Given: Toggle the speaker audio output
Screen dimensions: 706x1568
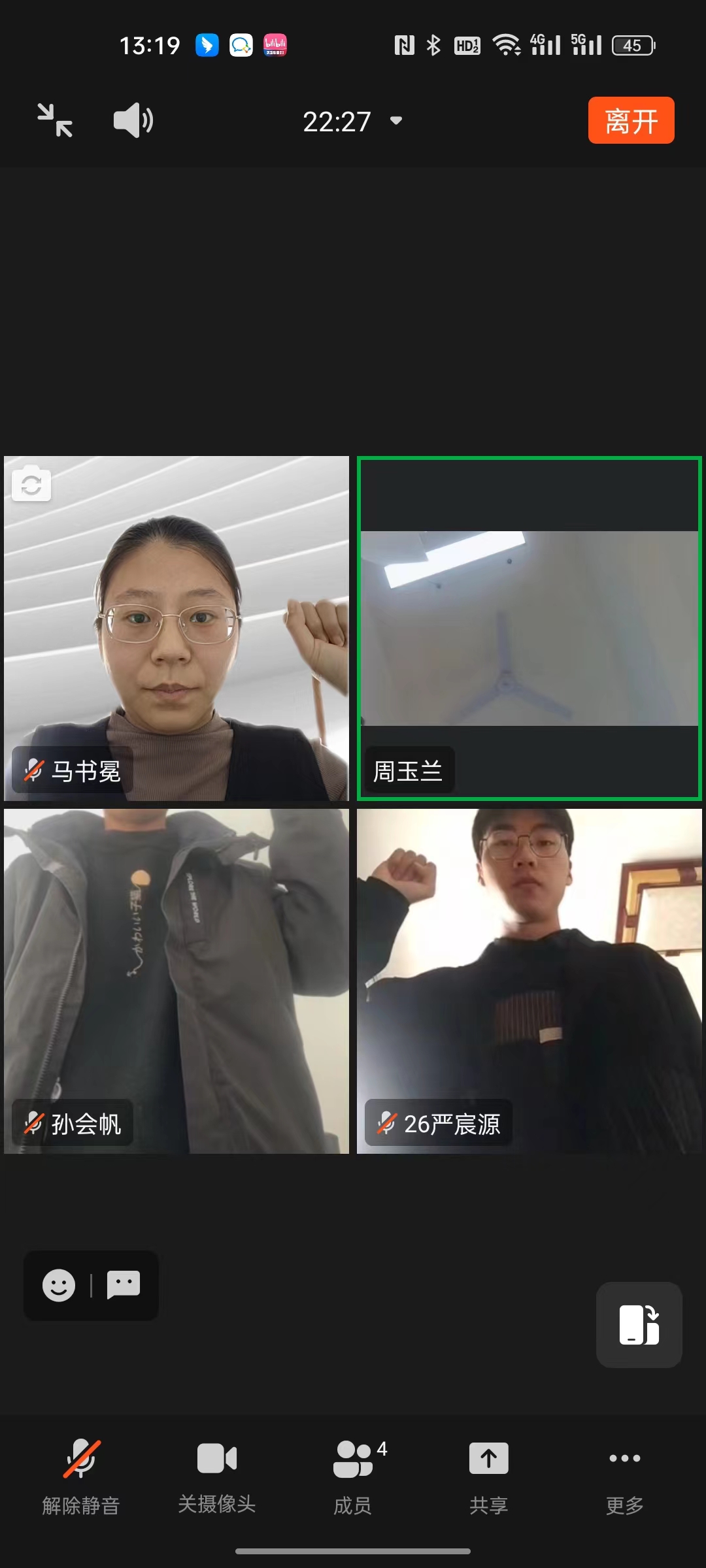Looking at the screenshot, I should 133,121.
